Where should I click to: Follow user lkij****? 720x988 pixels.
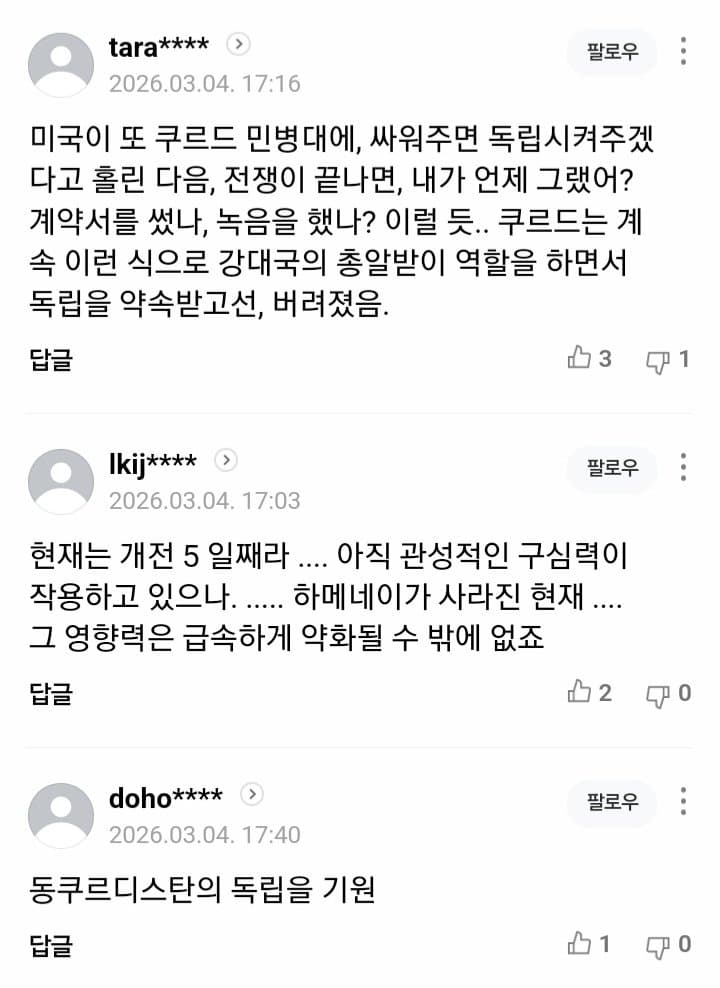pyautogui.click(x=612, y=468)
